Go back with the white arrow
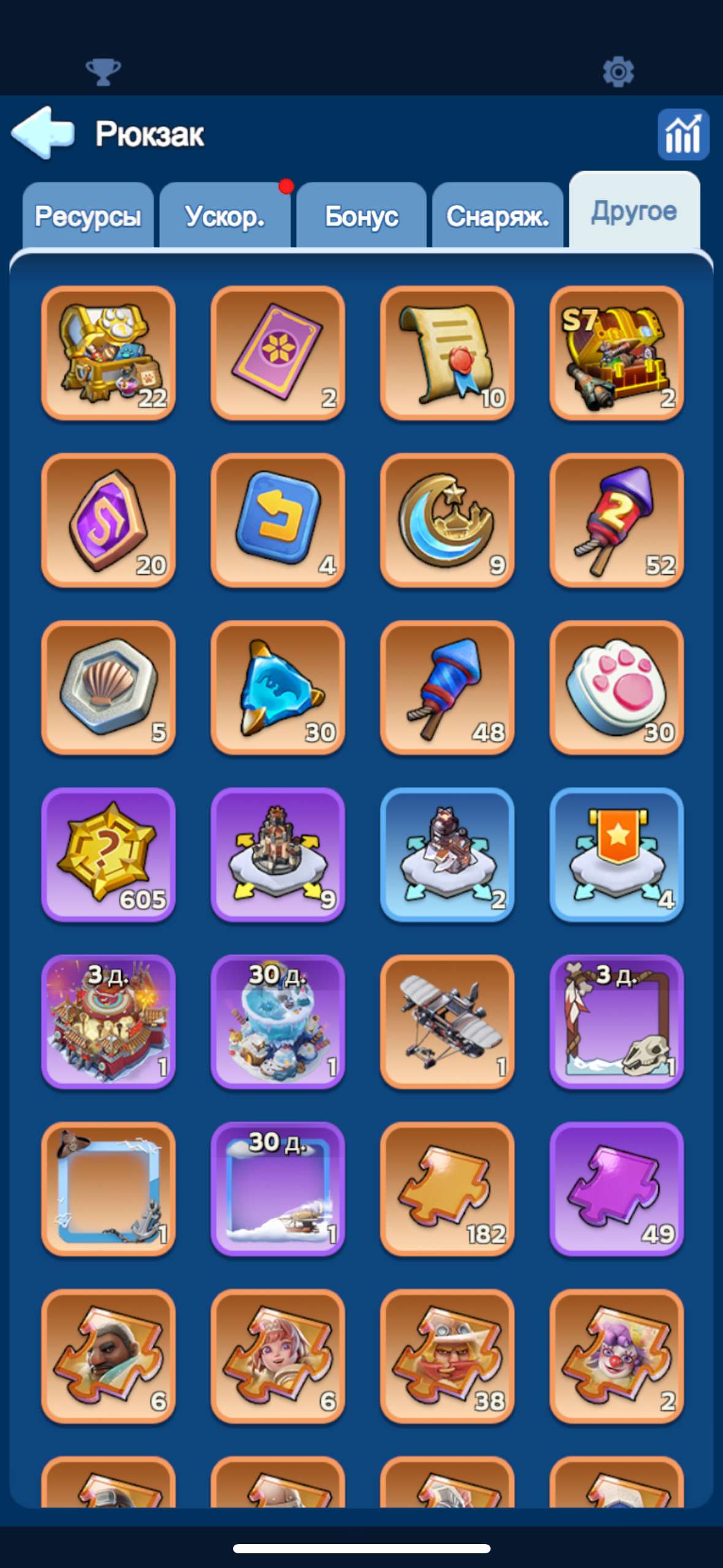This screenshot has height=1568, width=723. (x=43, y=133)
